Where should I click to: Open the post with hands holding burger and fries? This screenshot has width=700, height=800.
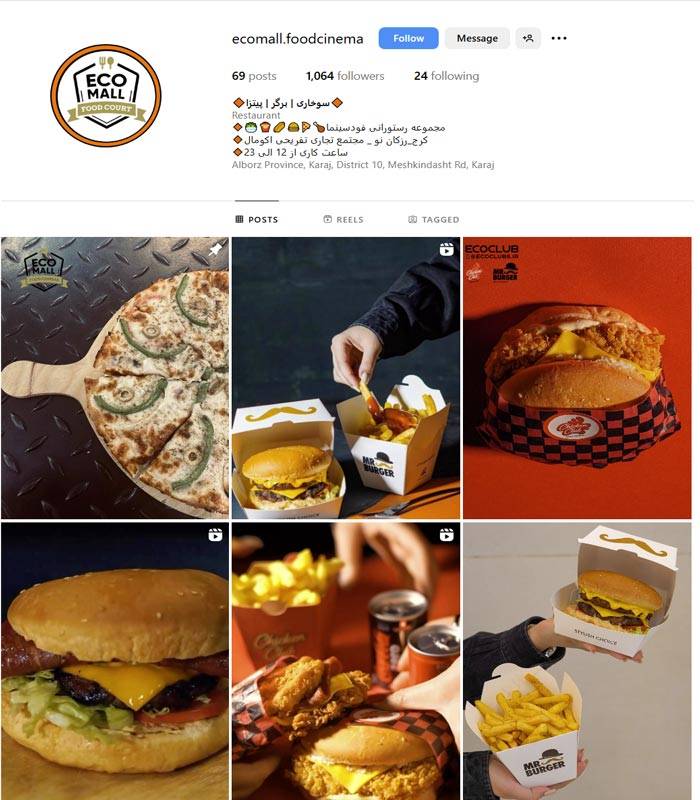[x=577, y=660]
